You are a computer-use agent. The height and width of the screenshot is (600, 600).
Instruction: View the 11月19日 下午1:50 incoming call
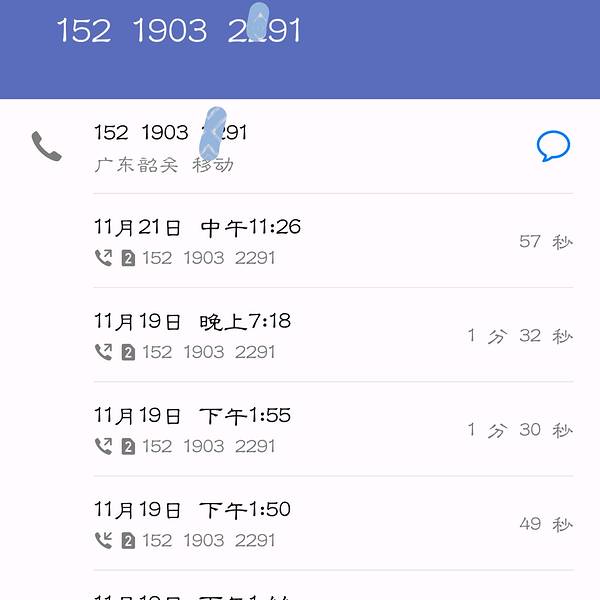(x=332, y=523)
